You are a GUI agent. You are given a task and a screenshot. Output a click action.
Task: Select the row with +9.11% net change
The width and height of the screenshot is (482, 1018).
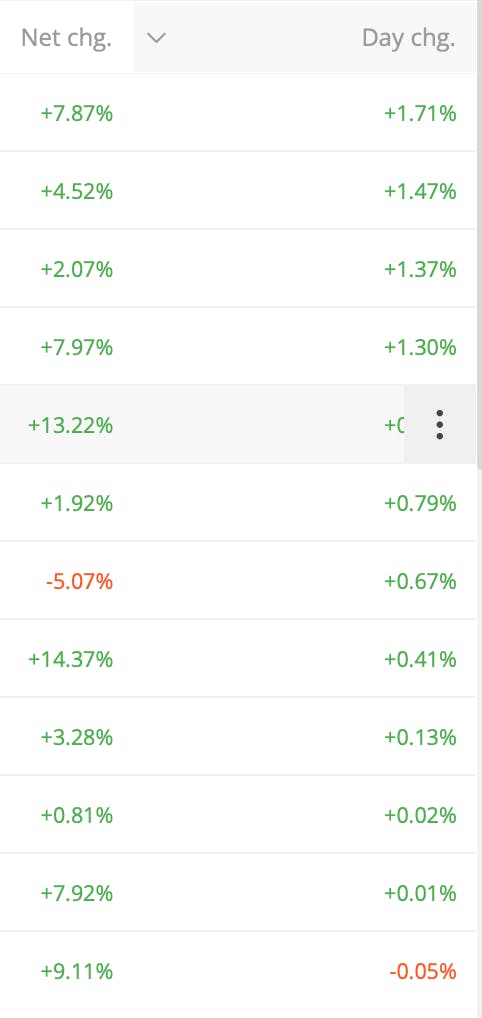pos(238,971)
